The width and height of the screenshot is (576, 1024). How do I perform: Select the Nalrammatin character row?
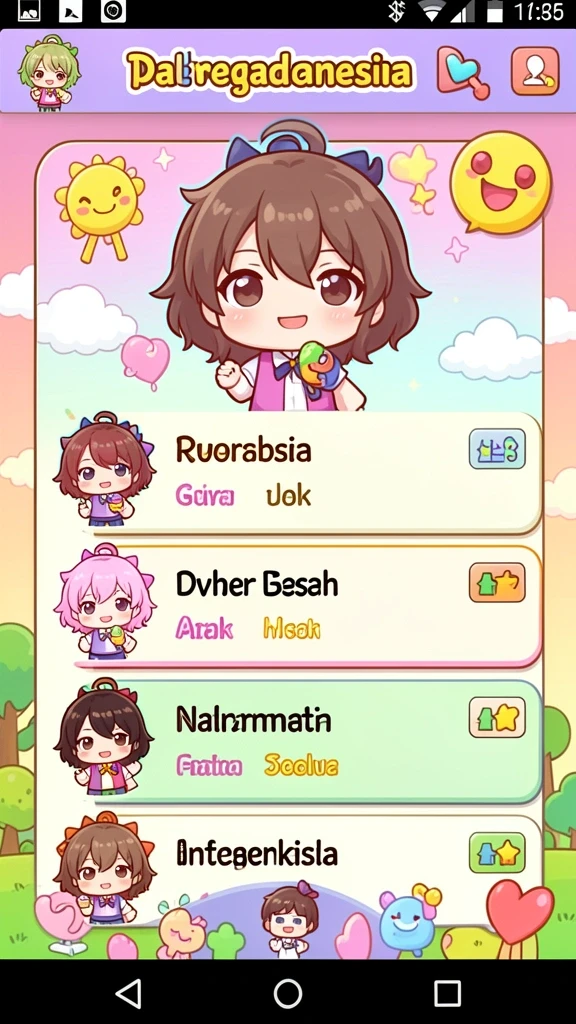297,743
